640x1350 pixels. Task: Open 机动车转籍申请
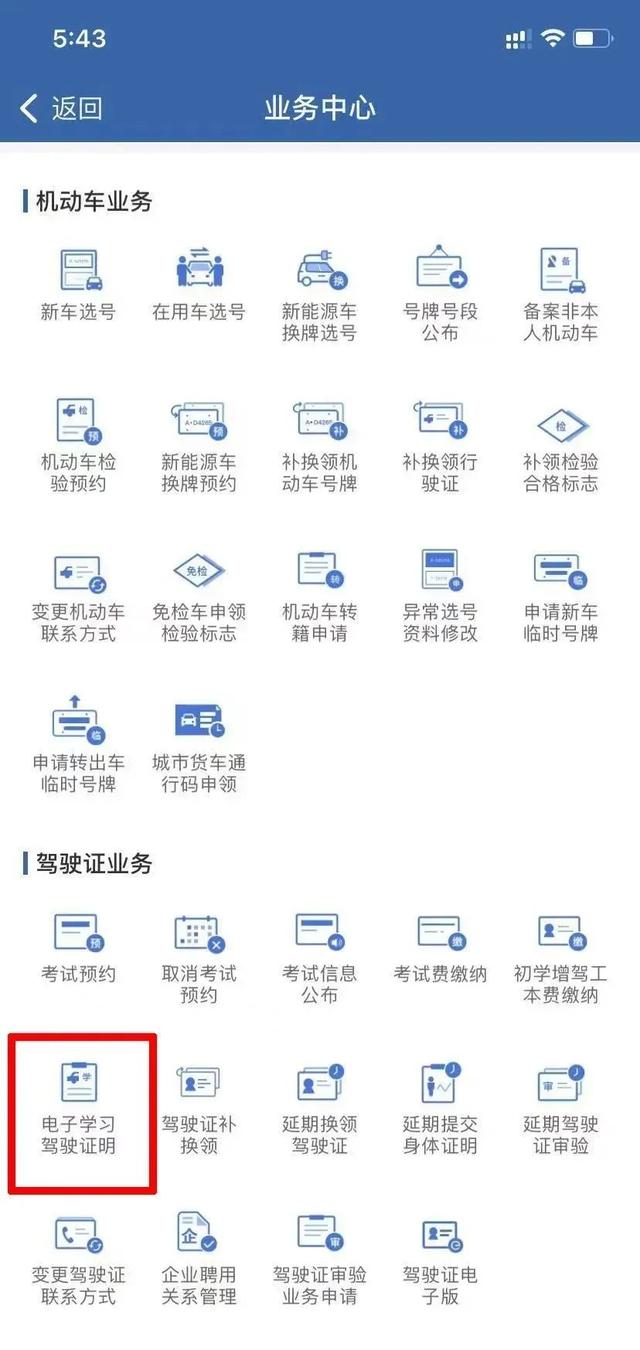pos(319,597)
